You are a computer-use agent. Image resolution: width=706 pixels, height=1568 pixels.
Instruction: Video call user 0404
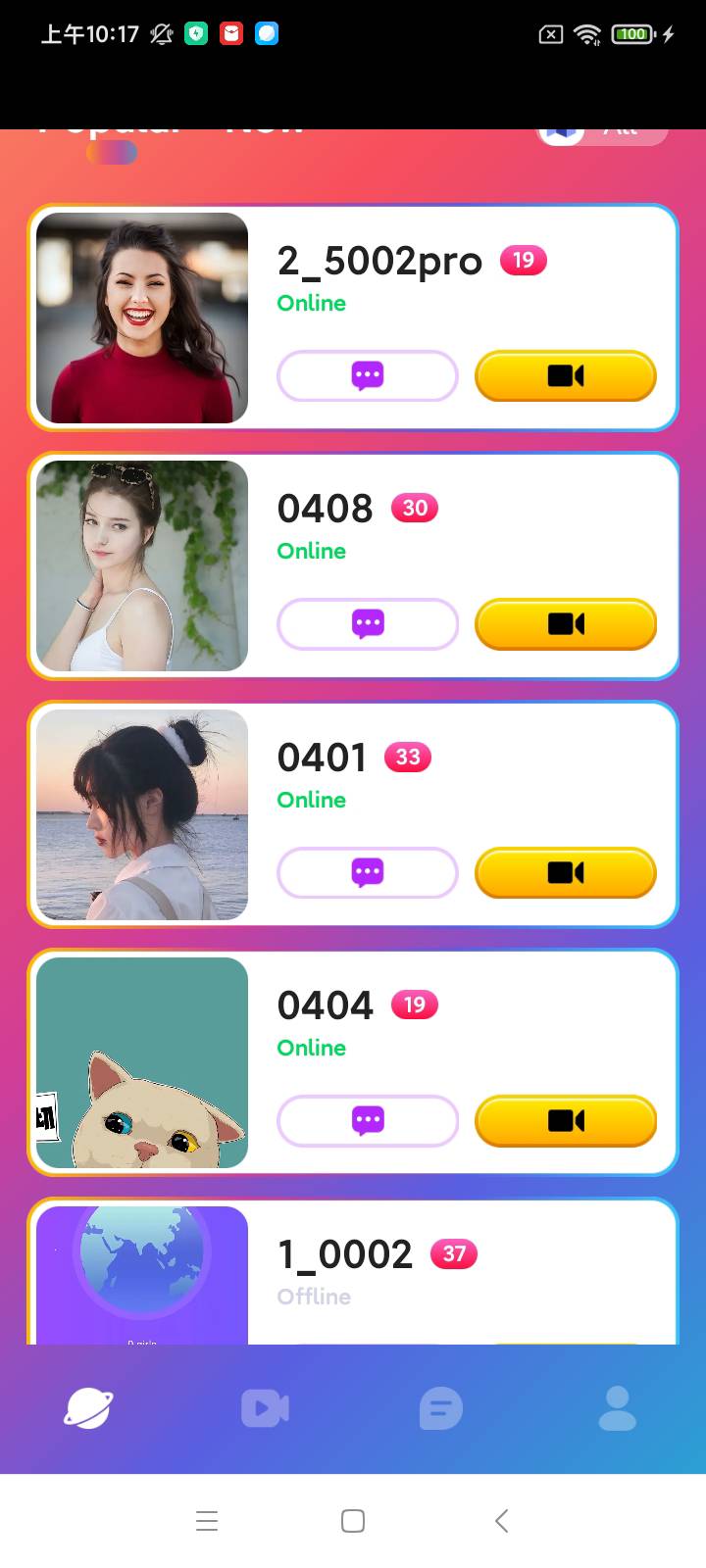point(565,1121)
